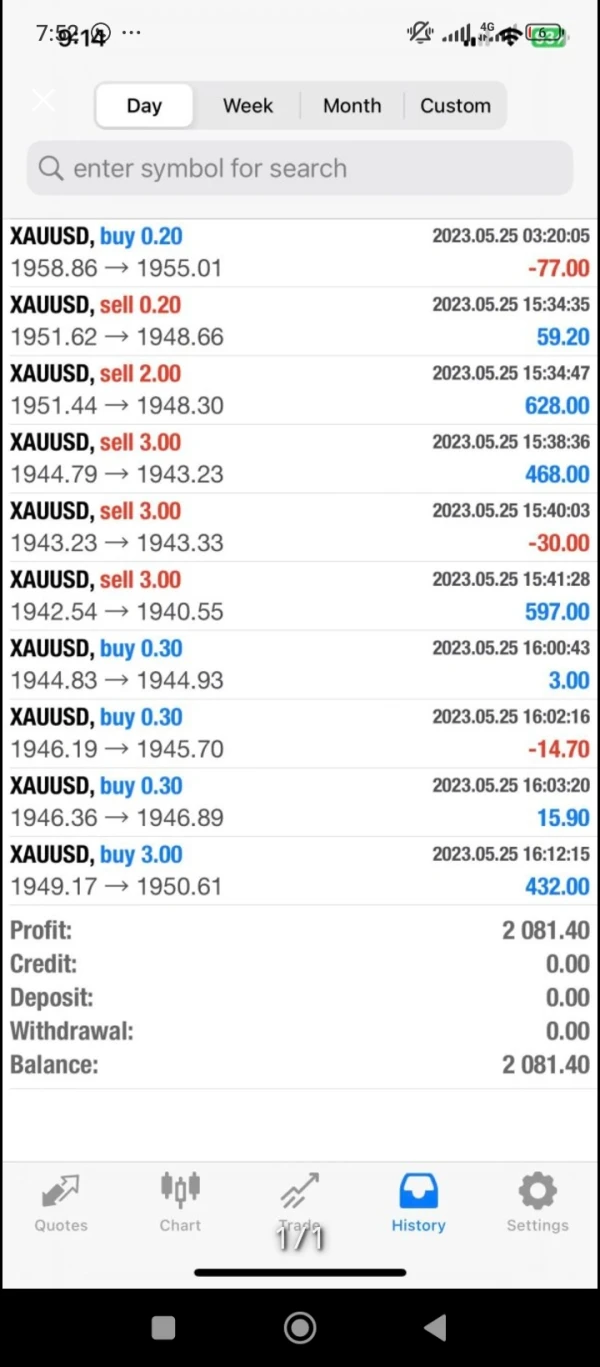Close the view with the X icon
This screenshot has height=1367, width=600.
(x=43, y=100)
